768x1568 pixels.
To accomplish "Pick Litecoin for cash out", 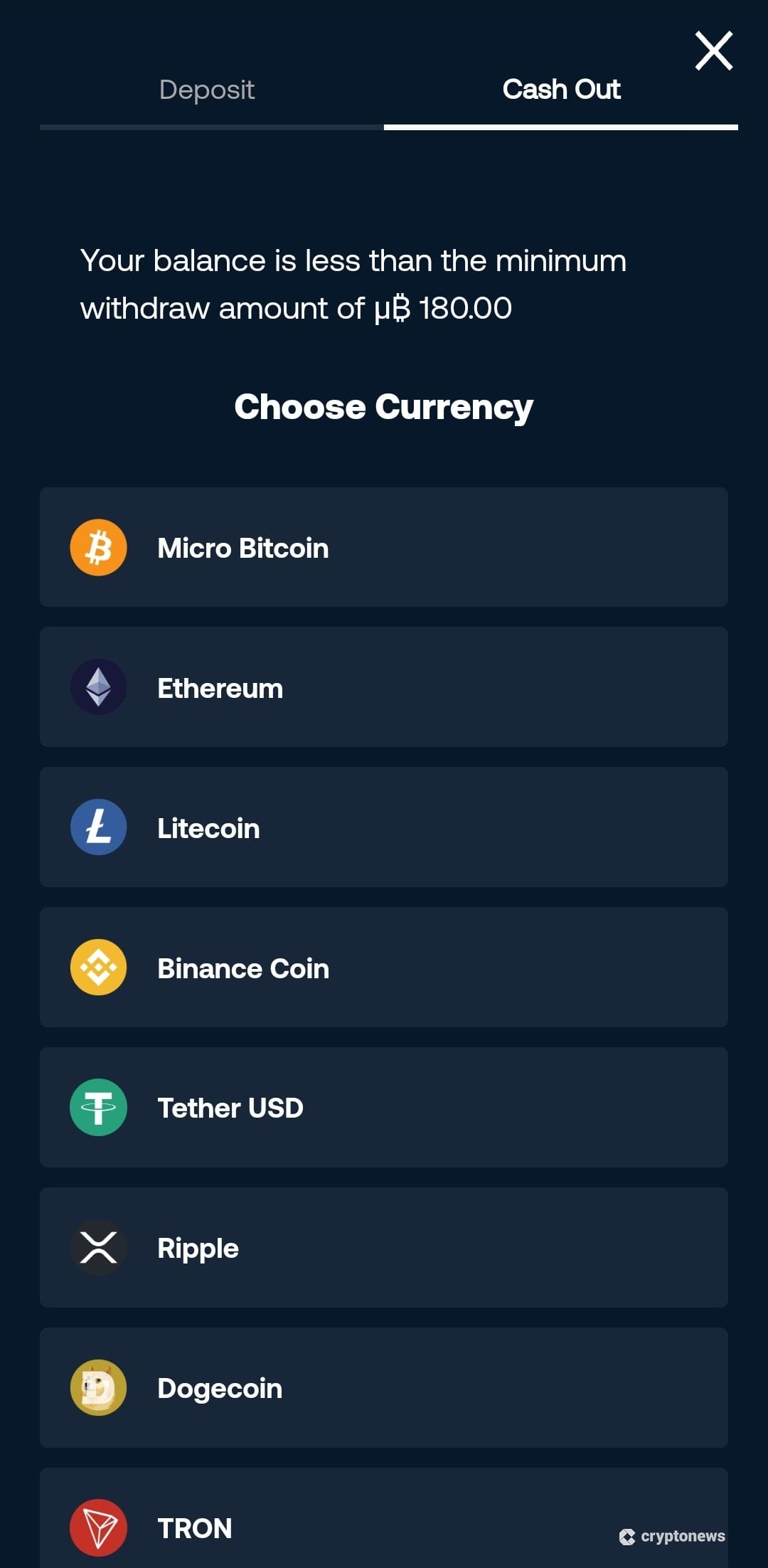I will coord(384,827).
